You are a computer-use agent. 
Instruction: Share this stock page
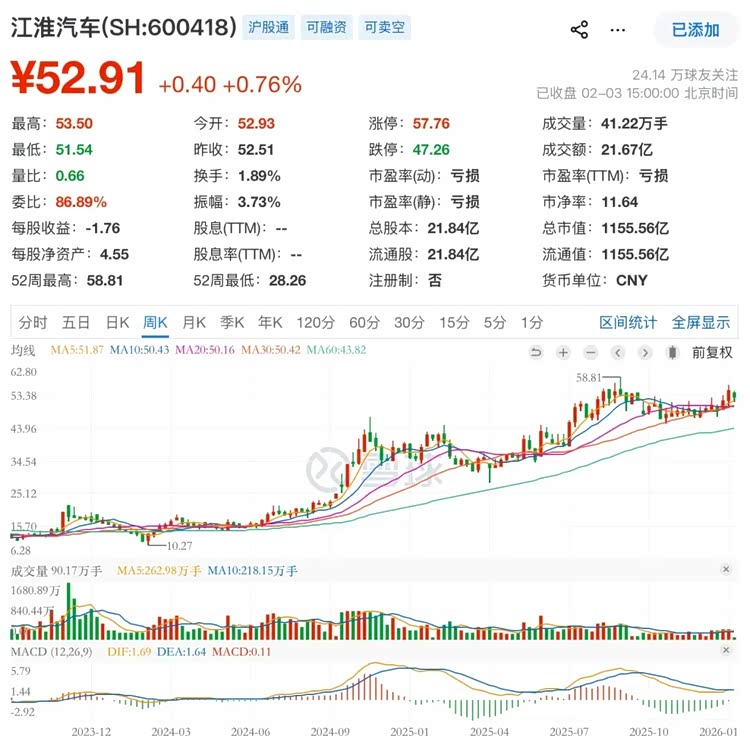pos(579,29)
